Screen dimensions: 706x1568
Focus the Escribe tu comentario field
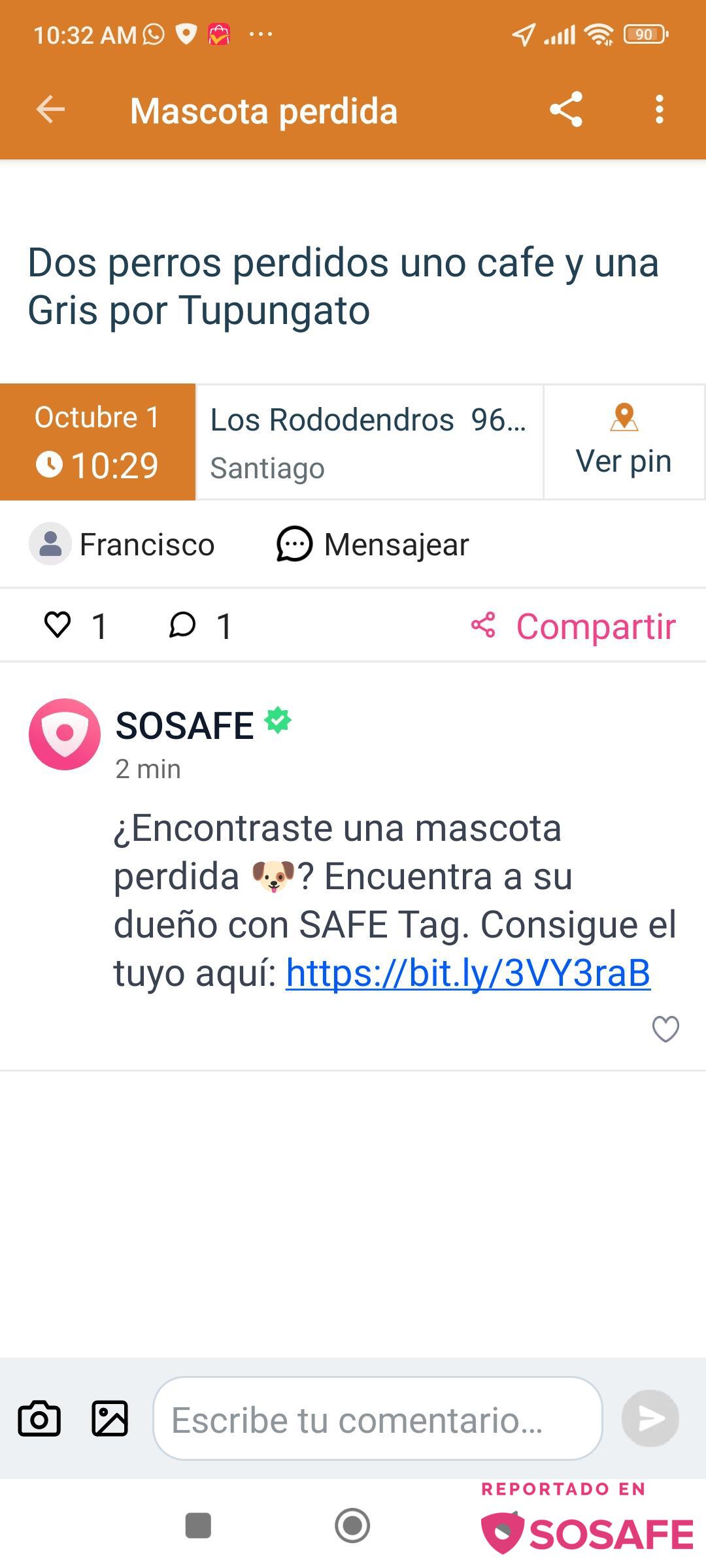(377, 1420)
